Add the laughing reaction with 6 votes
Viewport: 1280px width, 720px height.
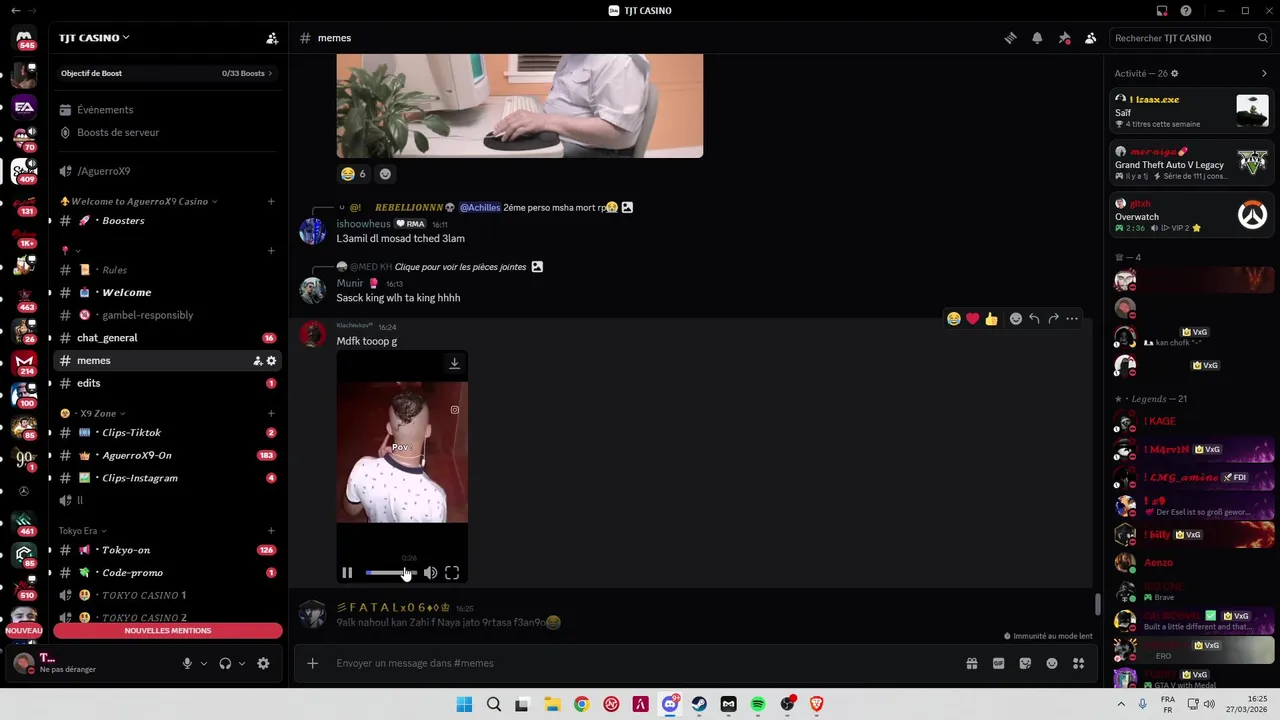pos(353,174)
